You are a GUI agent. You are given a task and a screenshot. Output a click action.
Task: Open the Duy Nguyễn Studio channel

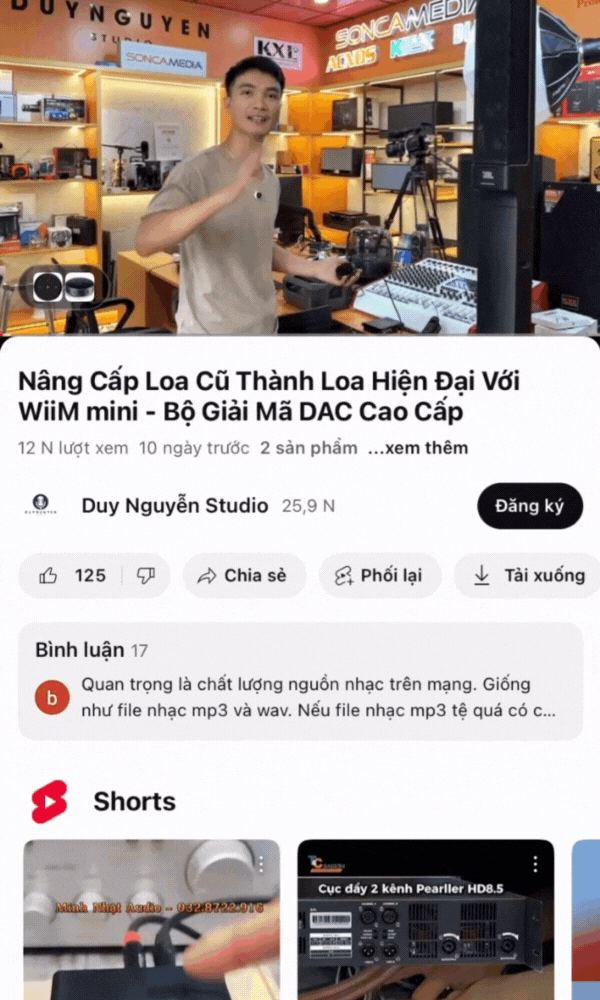[x=174, y=506]
